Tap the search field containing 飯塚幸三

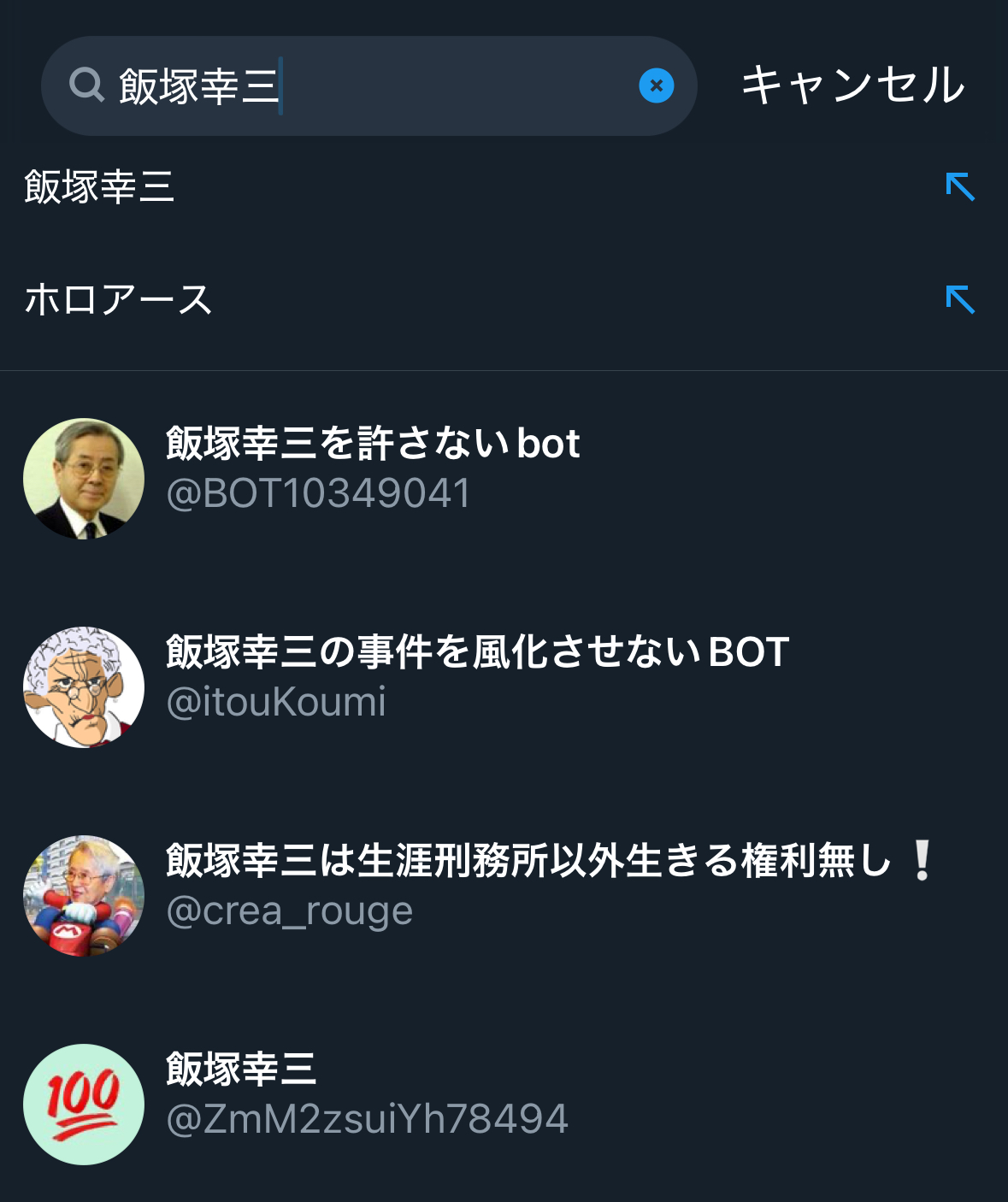click(x=368, y=85)
